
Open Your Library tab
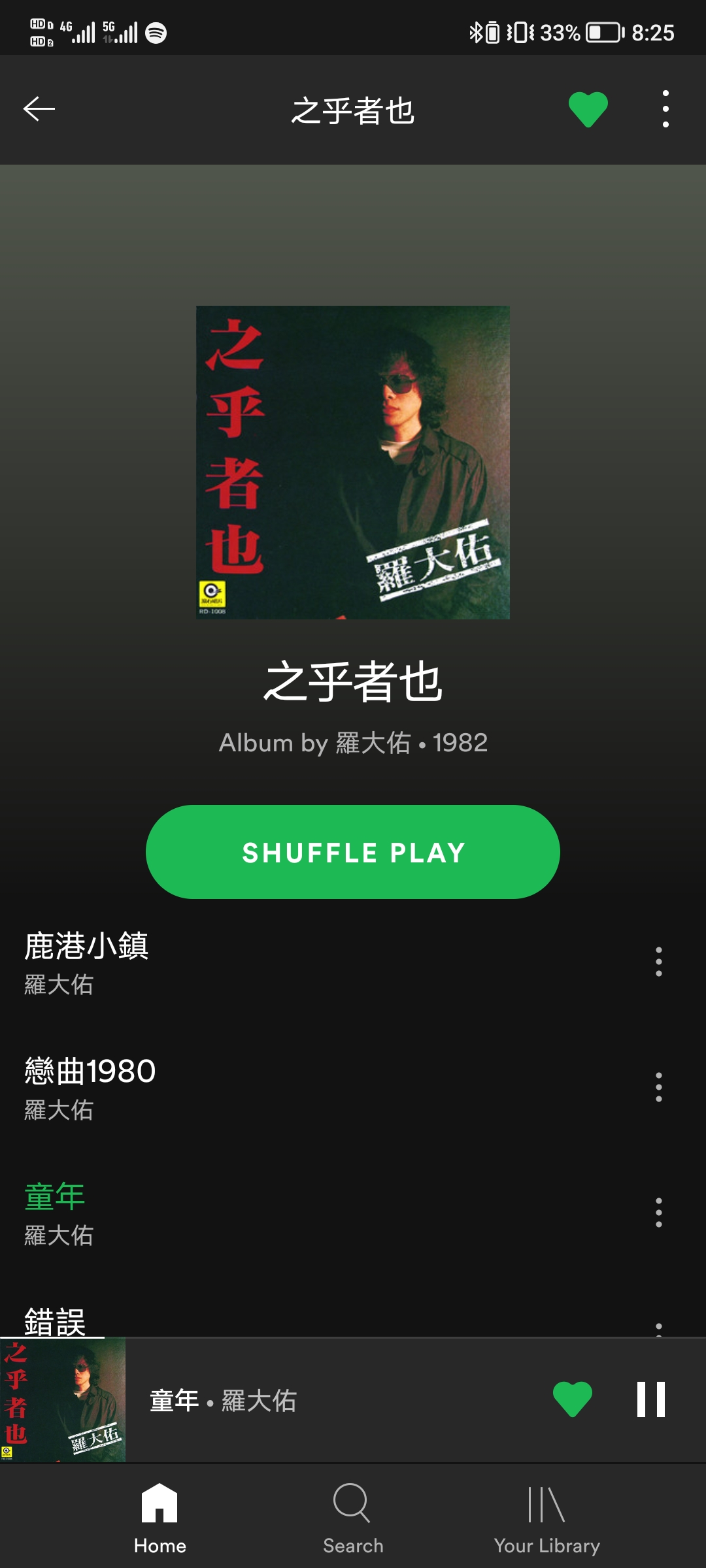click(x=546, y=1517)
